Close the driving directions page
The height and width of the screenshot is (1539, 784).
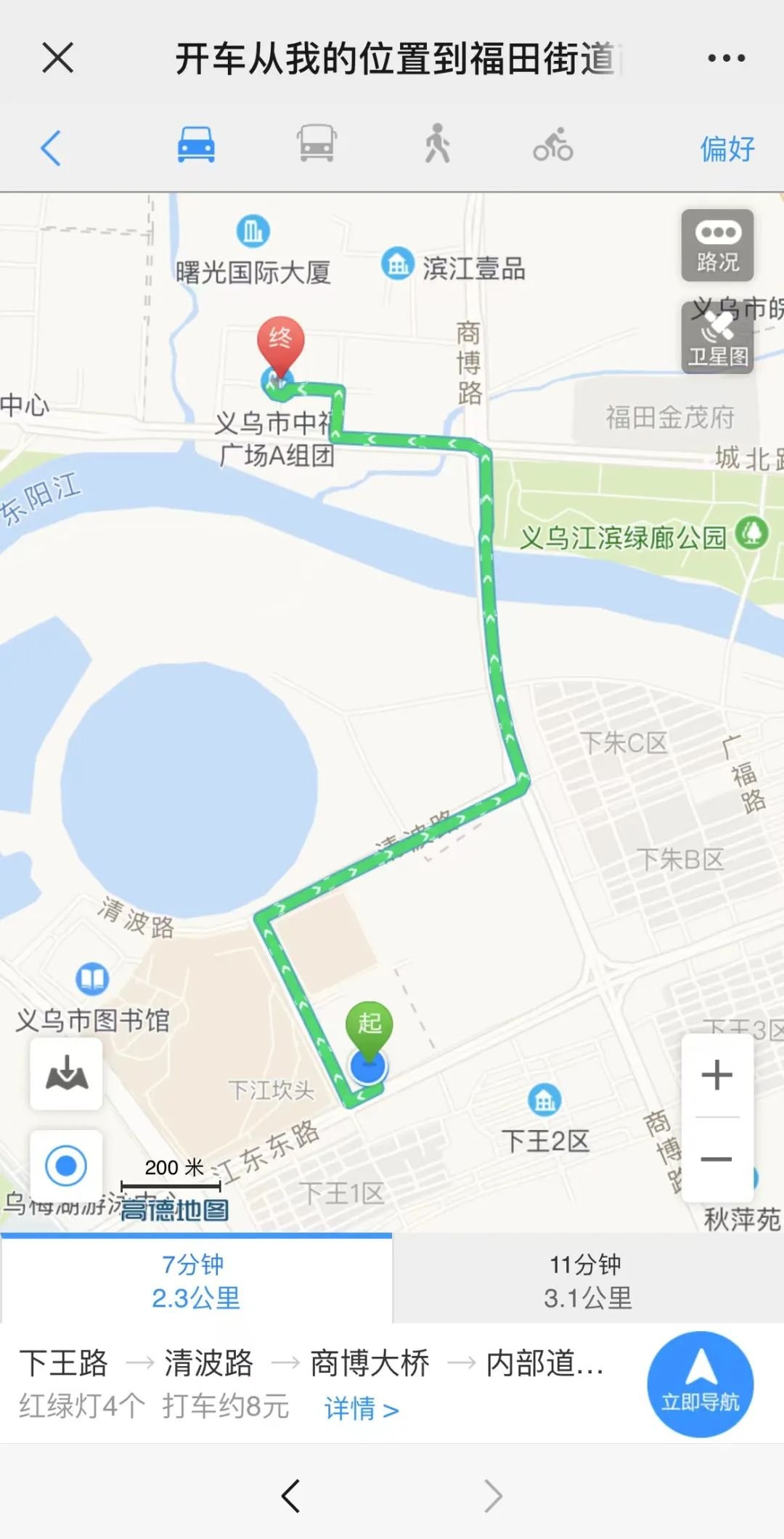(x=58, y=57)
